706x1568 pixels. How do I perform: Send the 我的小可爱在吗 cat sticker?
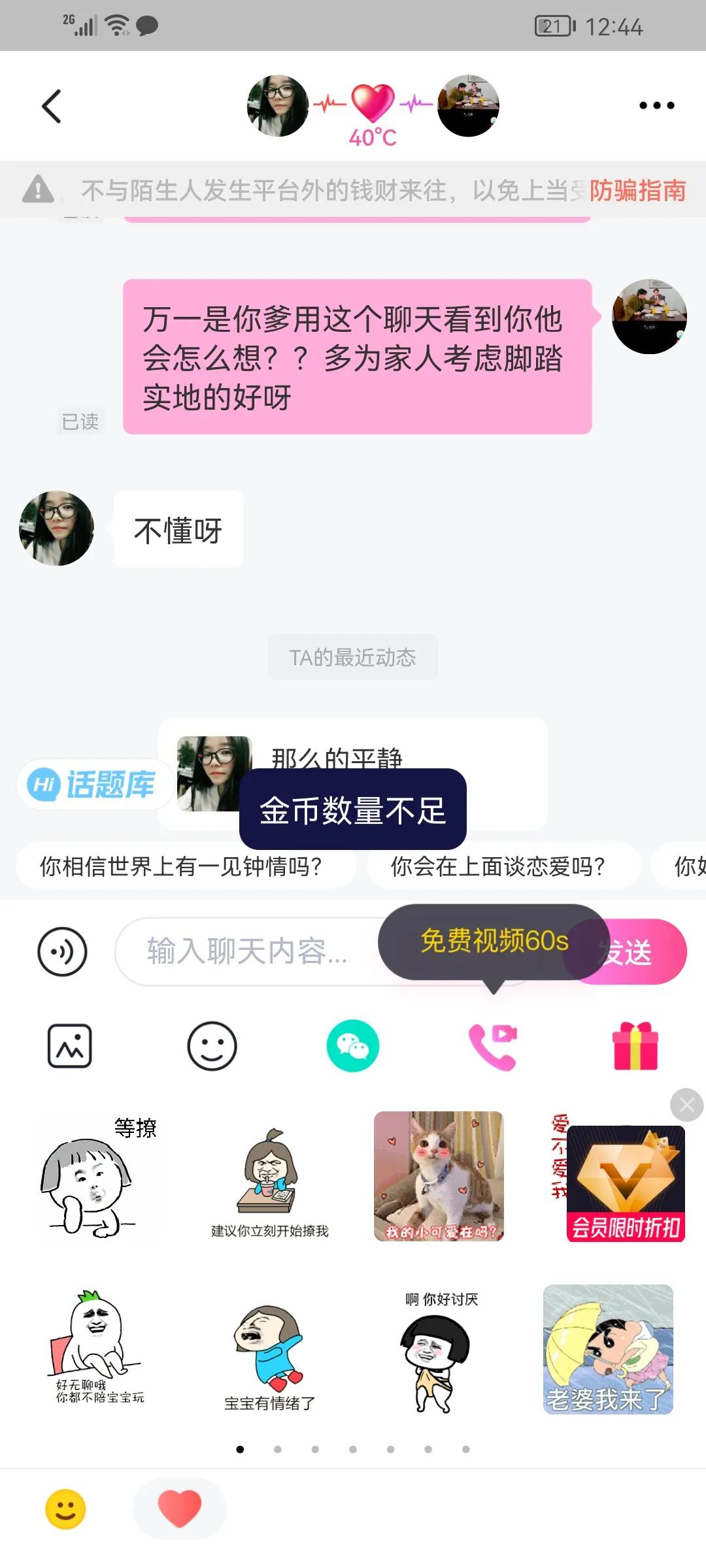pyautogui.click(x=439, y=1176)
